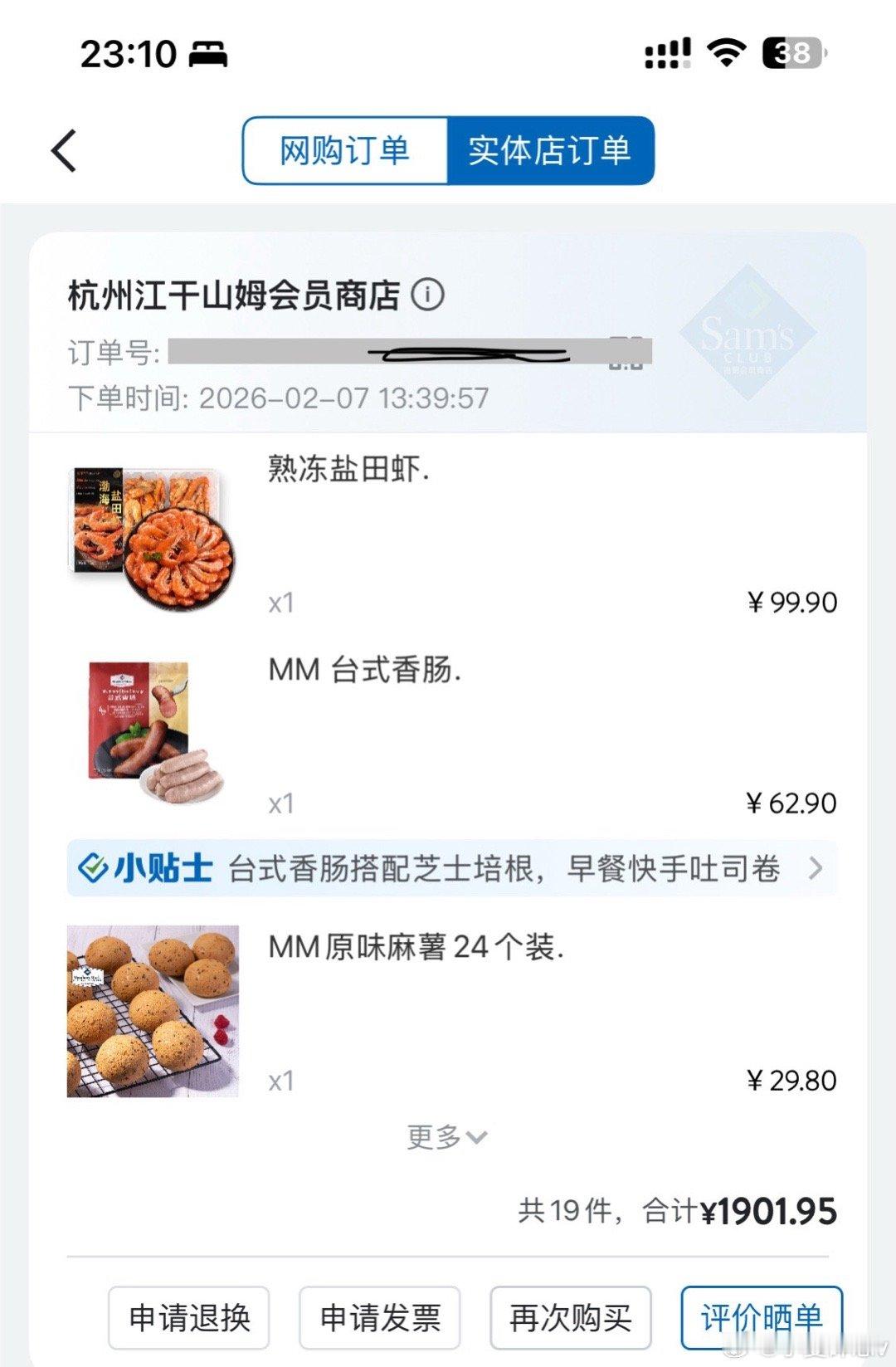Select the 实体店订单 tab

[x=549, y=150]
